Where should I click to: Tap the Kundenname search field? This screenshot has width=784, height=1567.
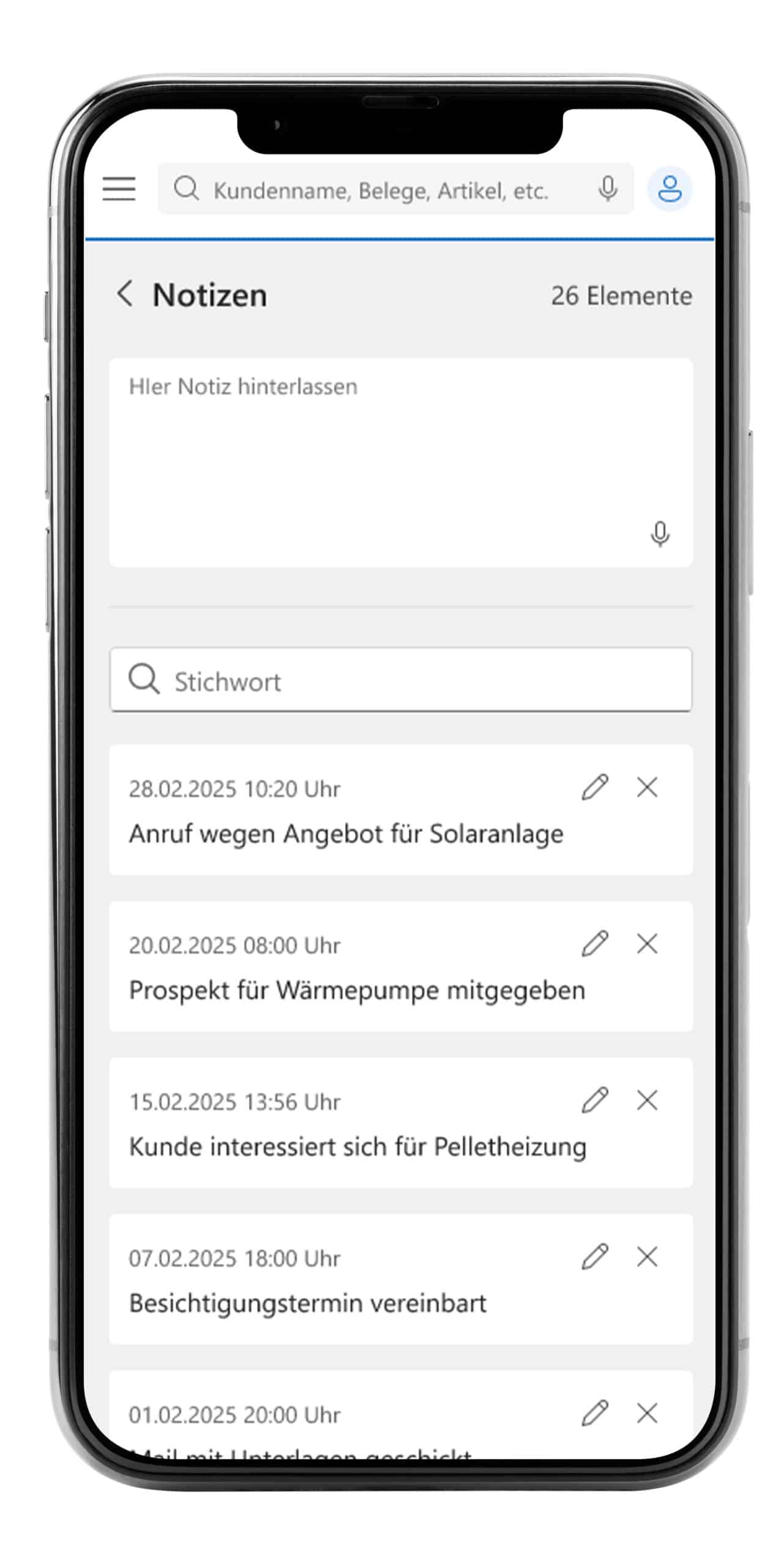379,190
